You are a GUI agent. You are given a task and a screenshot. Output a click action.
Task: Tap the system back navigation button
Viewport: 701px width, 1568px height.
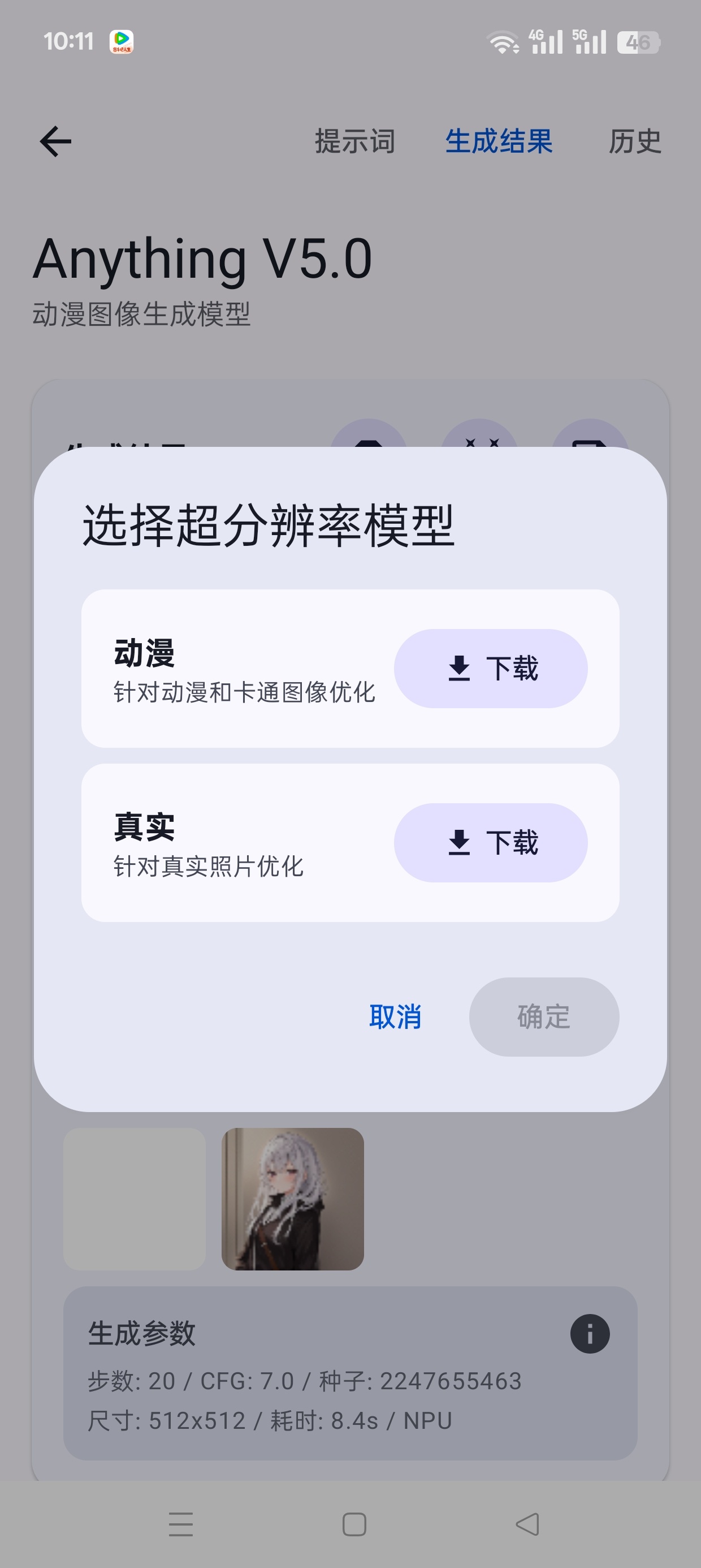coord(527,1524)
